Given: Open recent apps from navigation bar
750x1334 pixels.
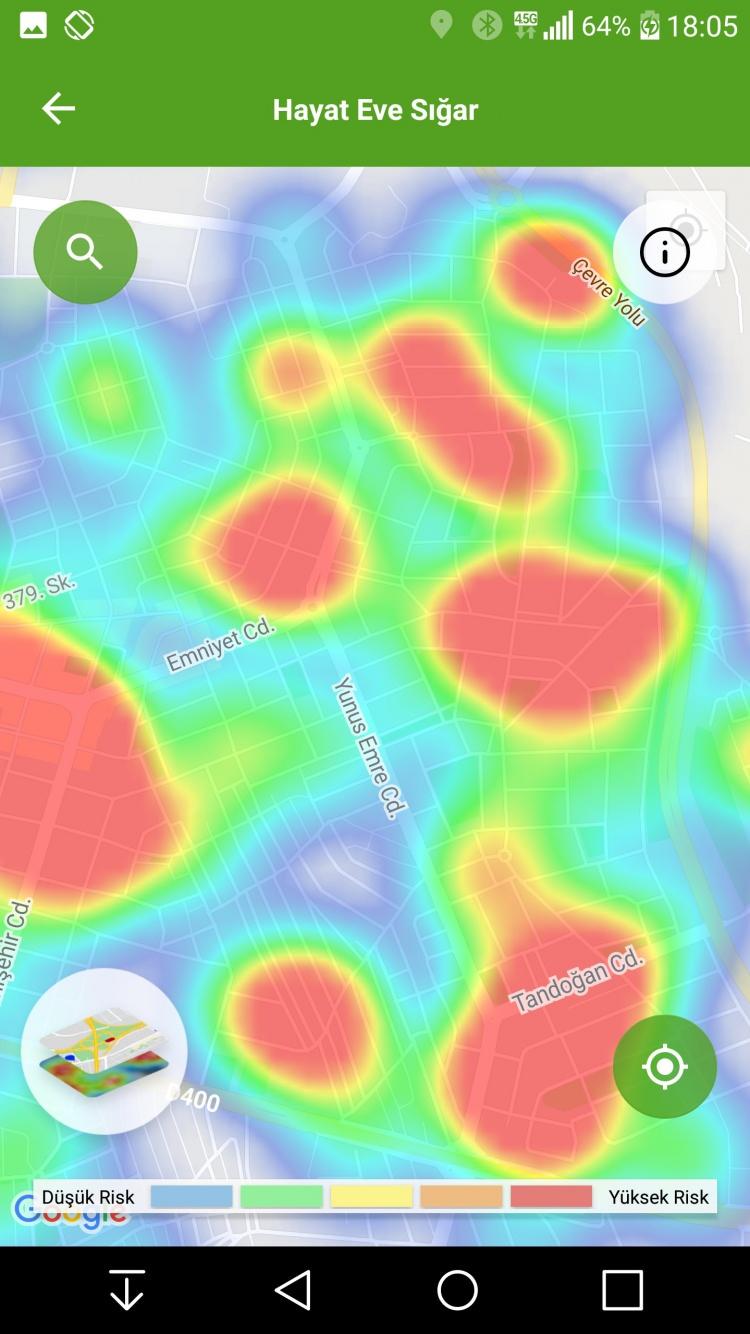Looking at the screenshot, I should tap(621, 1290).
